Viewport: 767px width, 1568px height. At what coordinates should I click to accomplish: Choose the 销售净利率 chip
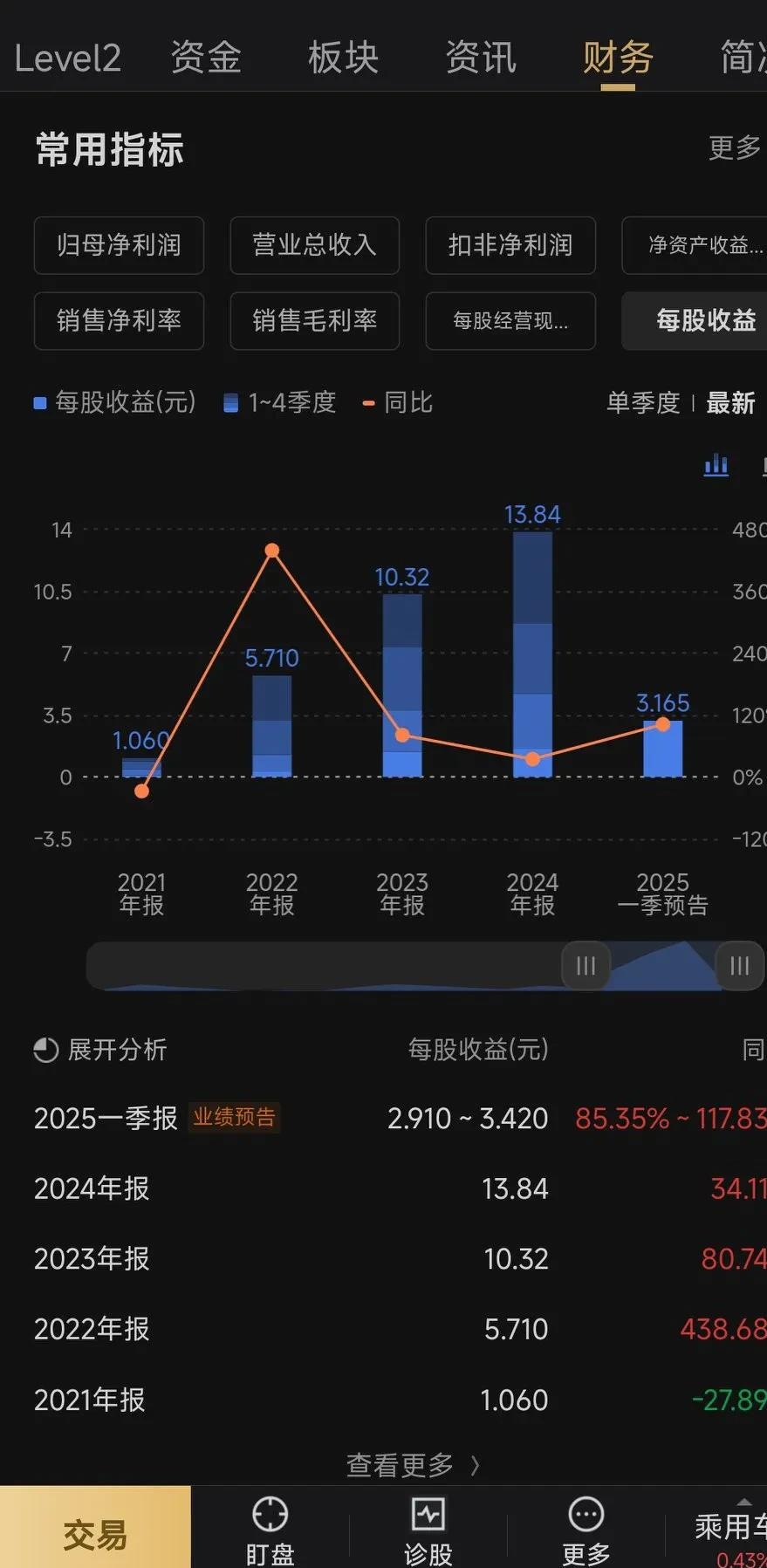tap(119, 320)
